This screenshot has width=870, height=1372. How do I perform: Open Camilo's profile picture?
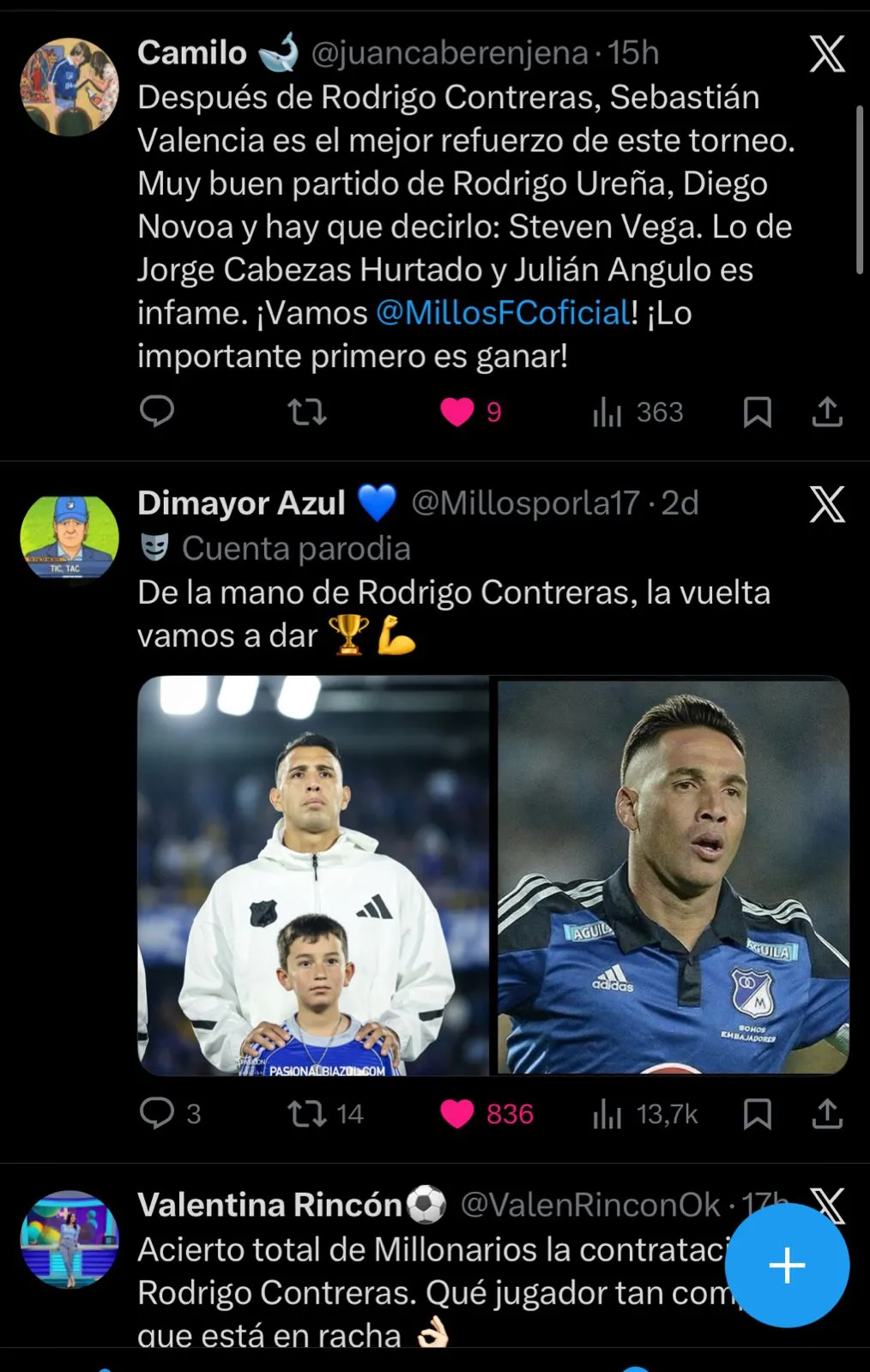69,87
